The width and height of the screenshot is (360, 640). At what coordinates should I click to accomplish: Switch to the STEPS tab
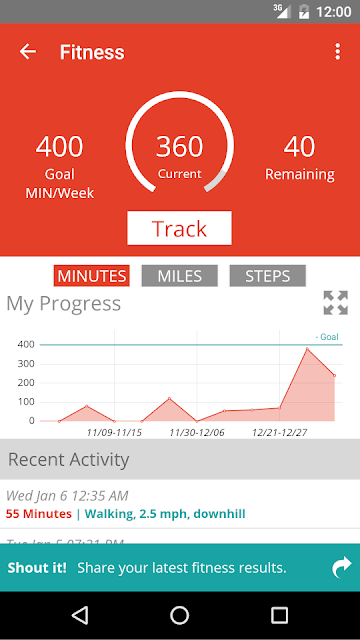tap(267, 276)
